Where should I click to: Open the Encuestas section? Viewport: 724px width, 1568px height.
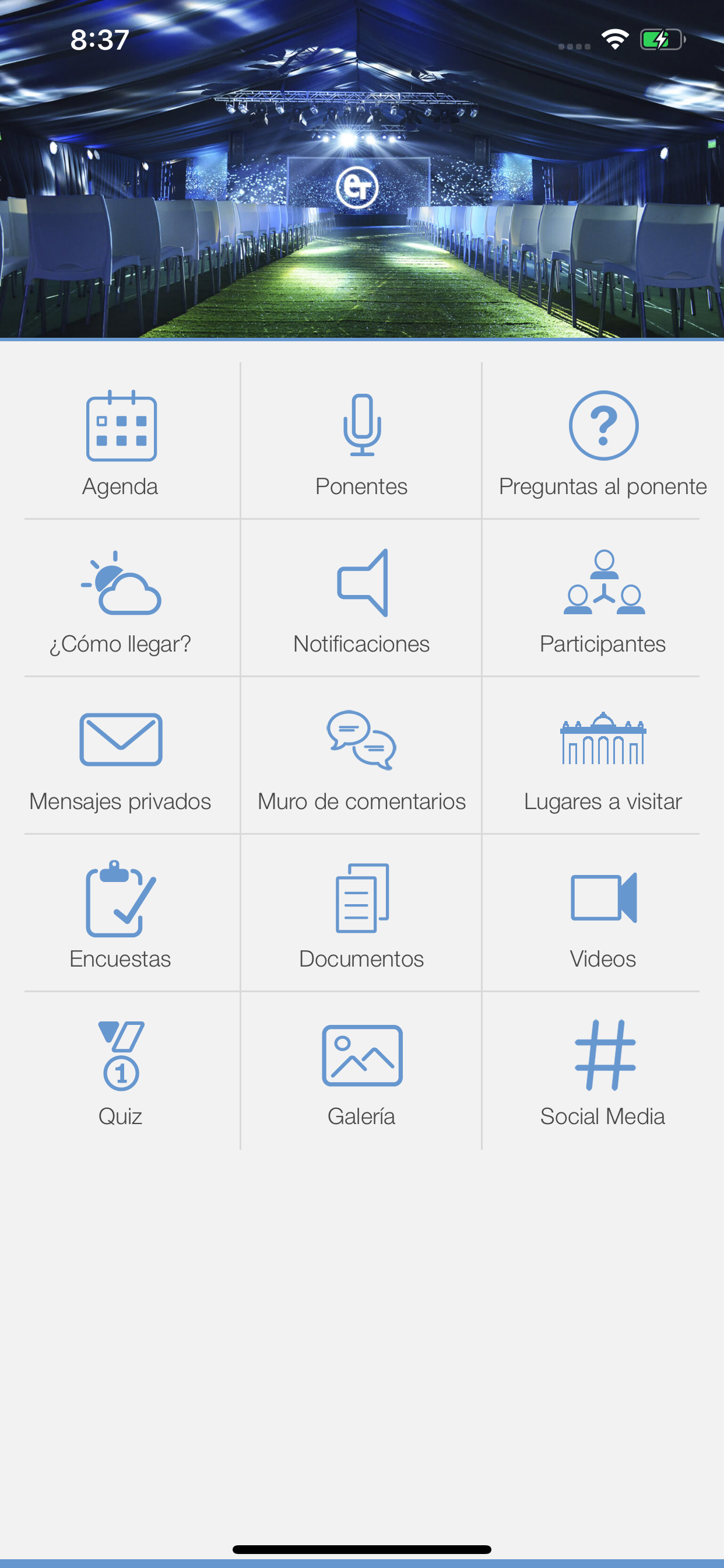[x=121, y=914]
